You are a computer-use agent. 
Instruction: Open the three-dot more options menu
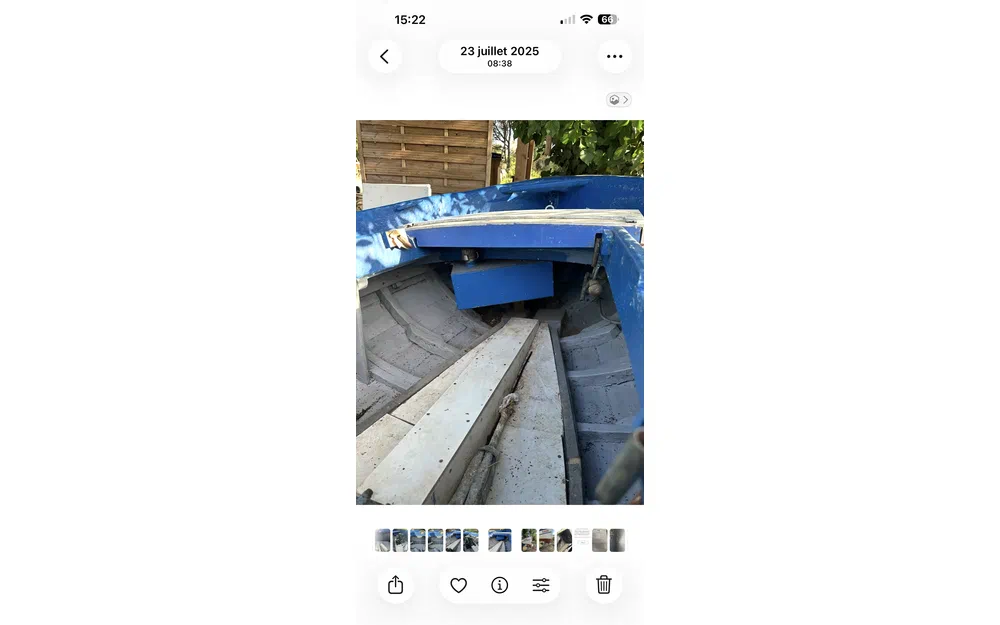click(x=614, y=57)
